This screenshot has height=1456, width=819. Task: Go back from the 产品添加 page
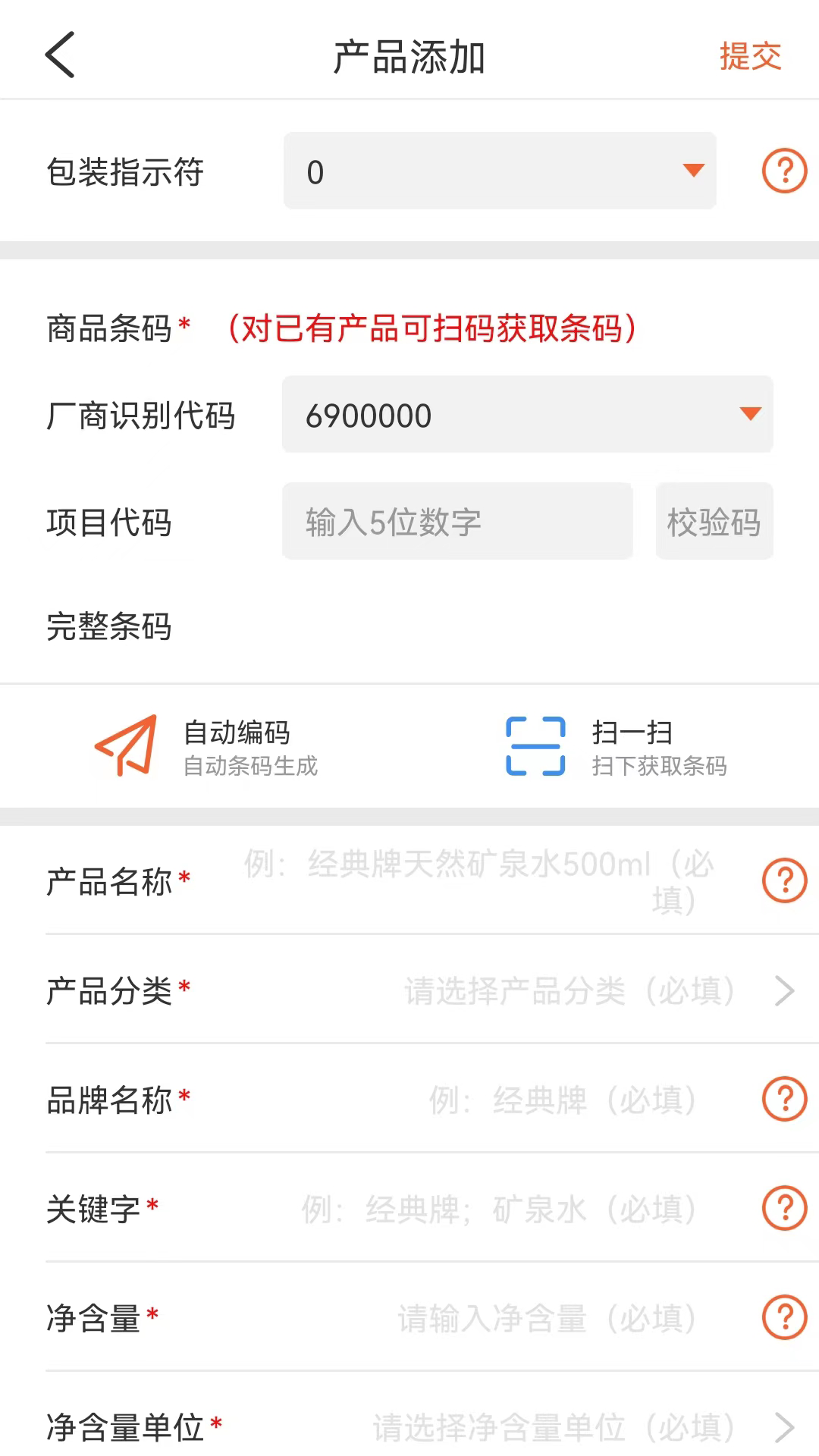click(60, 55)
